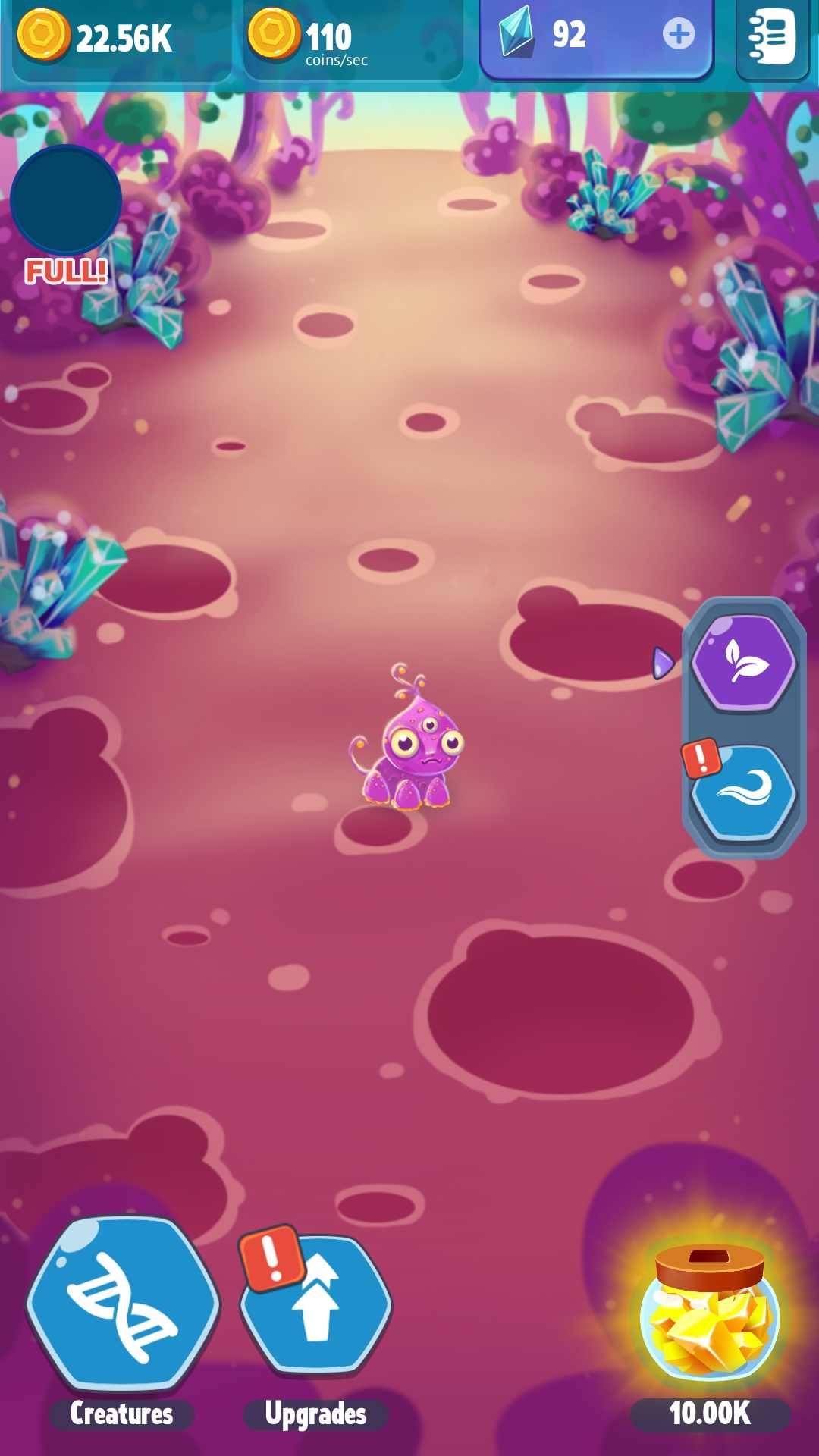This screenshot has height=1456, width=819.
Task: Add more gems with the plus button
Action: coord(678,34)
